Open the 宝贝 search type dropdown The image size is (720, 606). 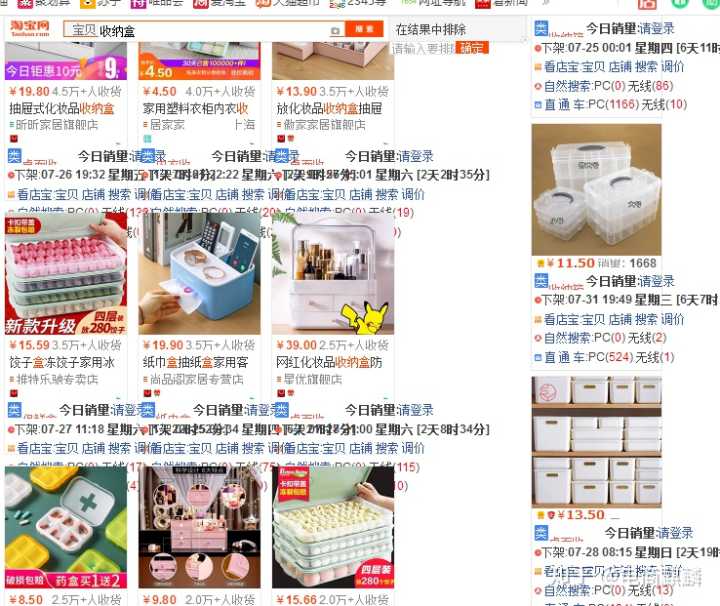point(82,31)
